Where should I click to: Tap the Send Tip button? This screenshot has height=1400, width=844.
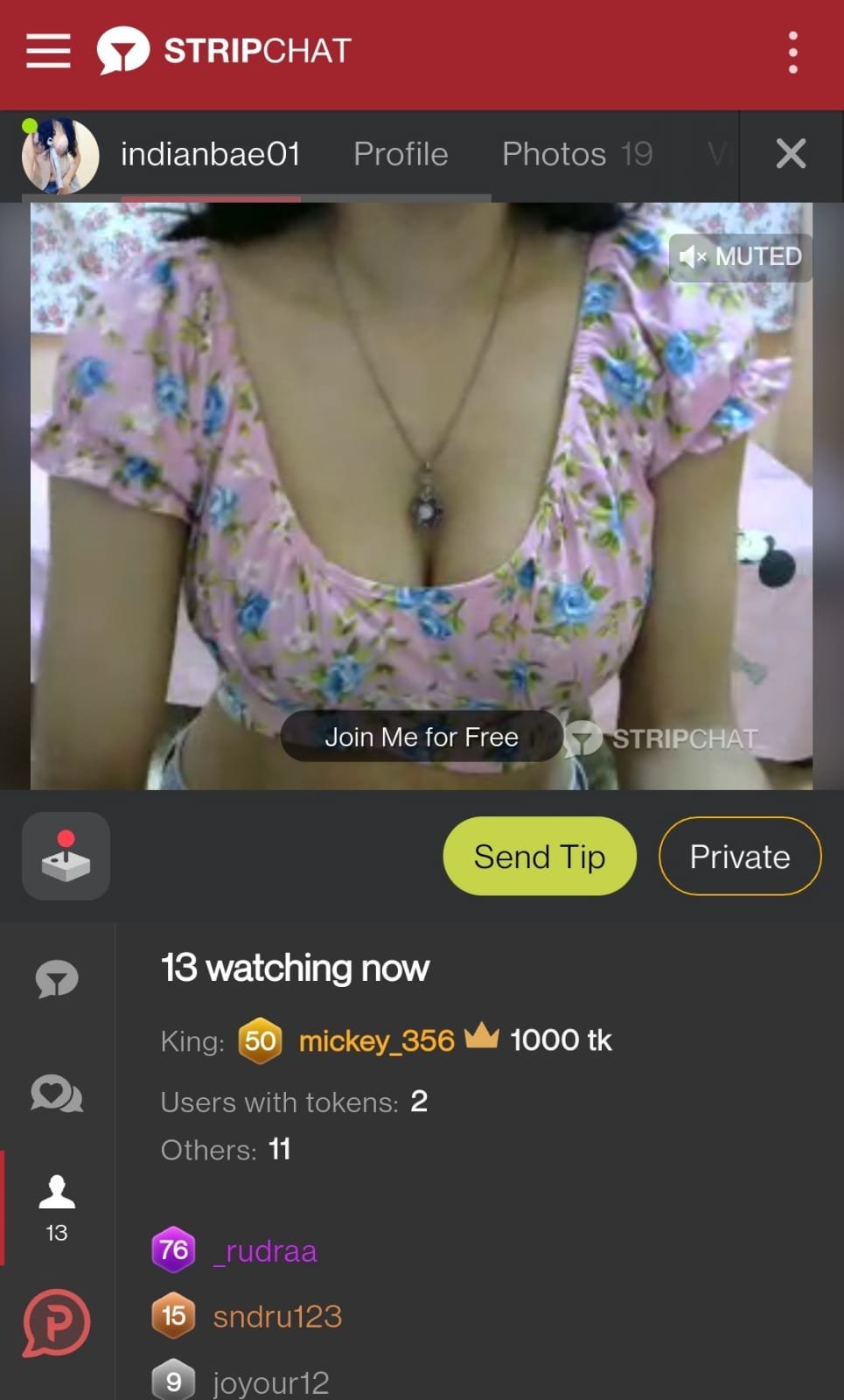point(540,857)
